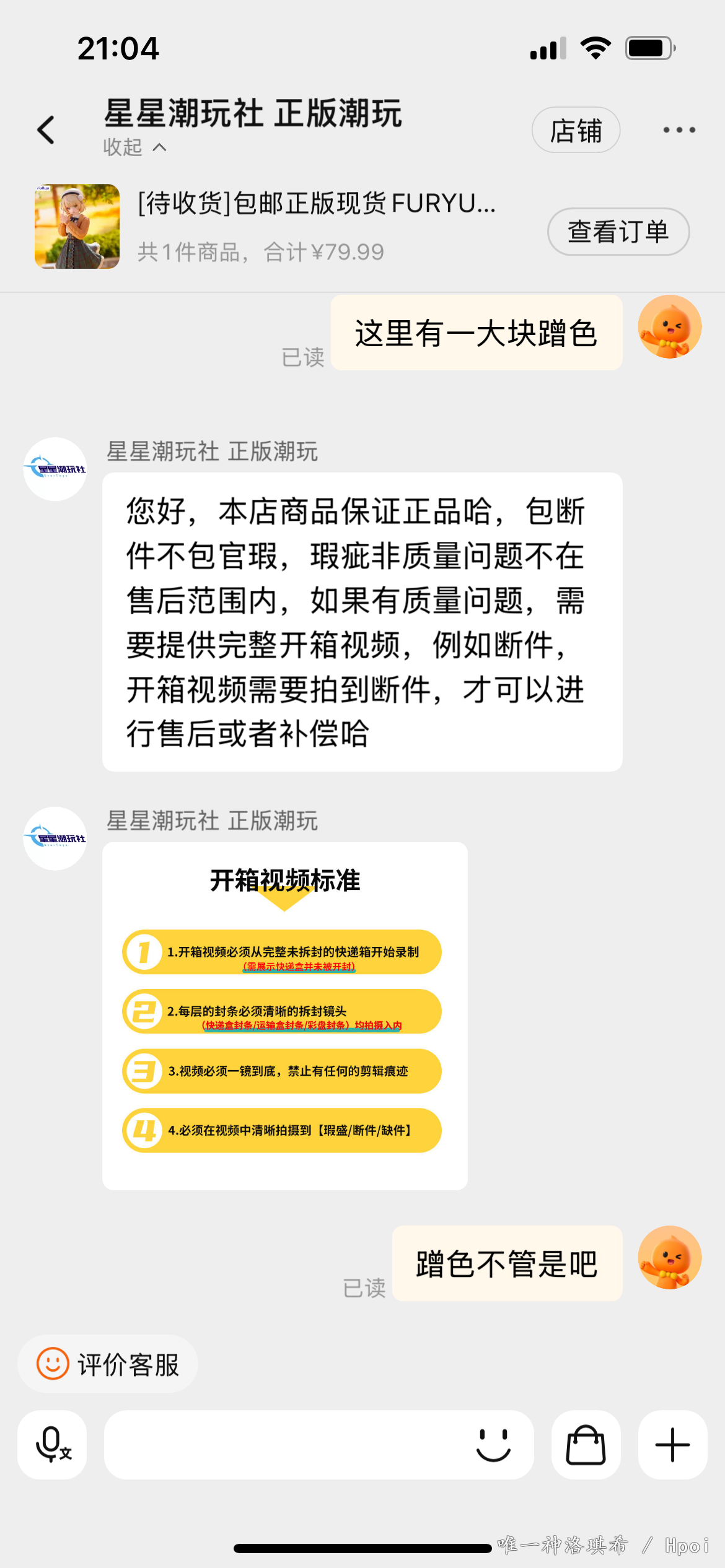This screenshot has height=1568, width=725.
Task: Open the FURYU figure order thumbnail
Action: click(77, 226)
